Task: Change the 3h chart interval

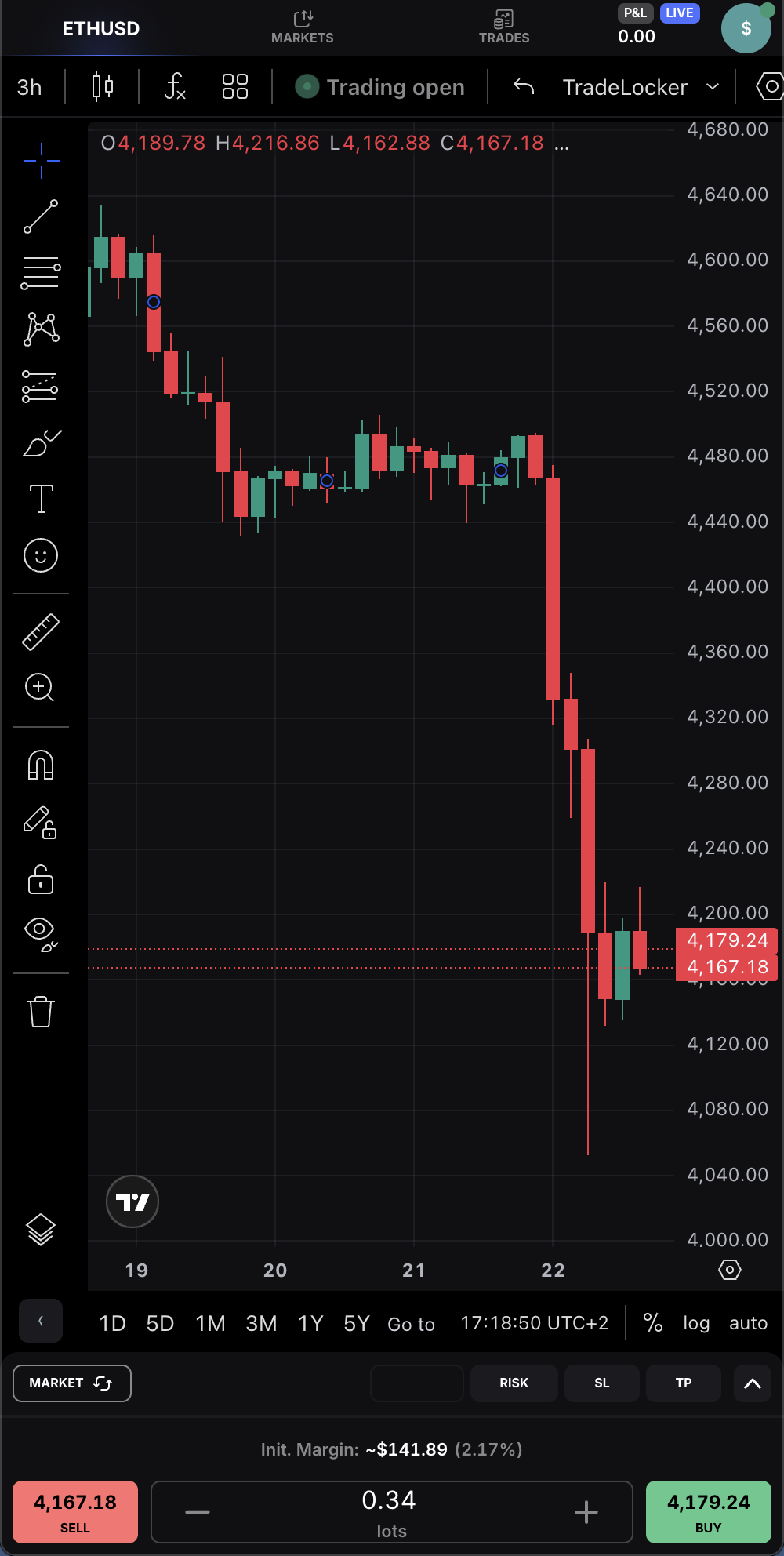Action: coord(30,87)
